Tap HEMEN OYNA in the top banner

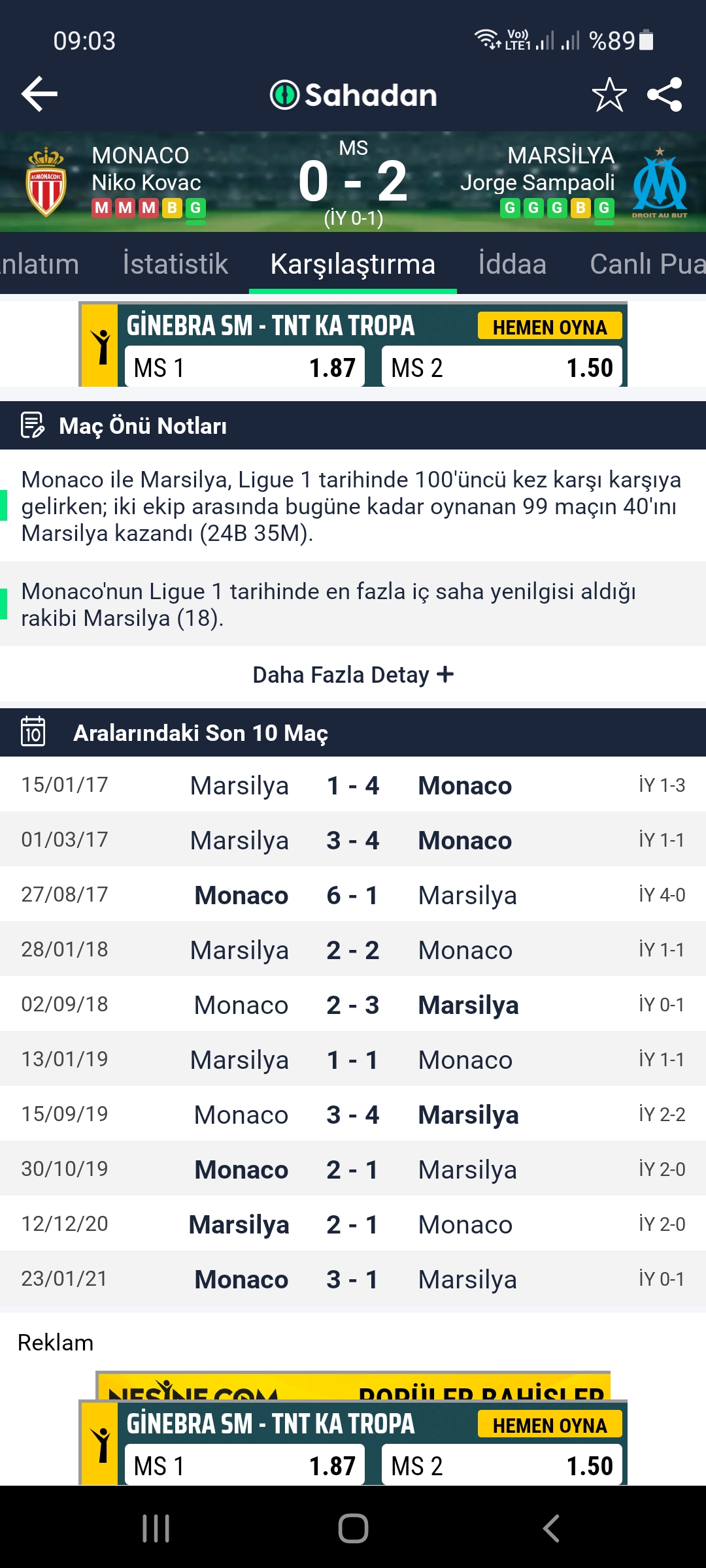[x=550, y=327]
